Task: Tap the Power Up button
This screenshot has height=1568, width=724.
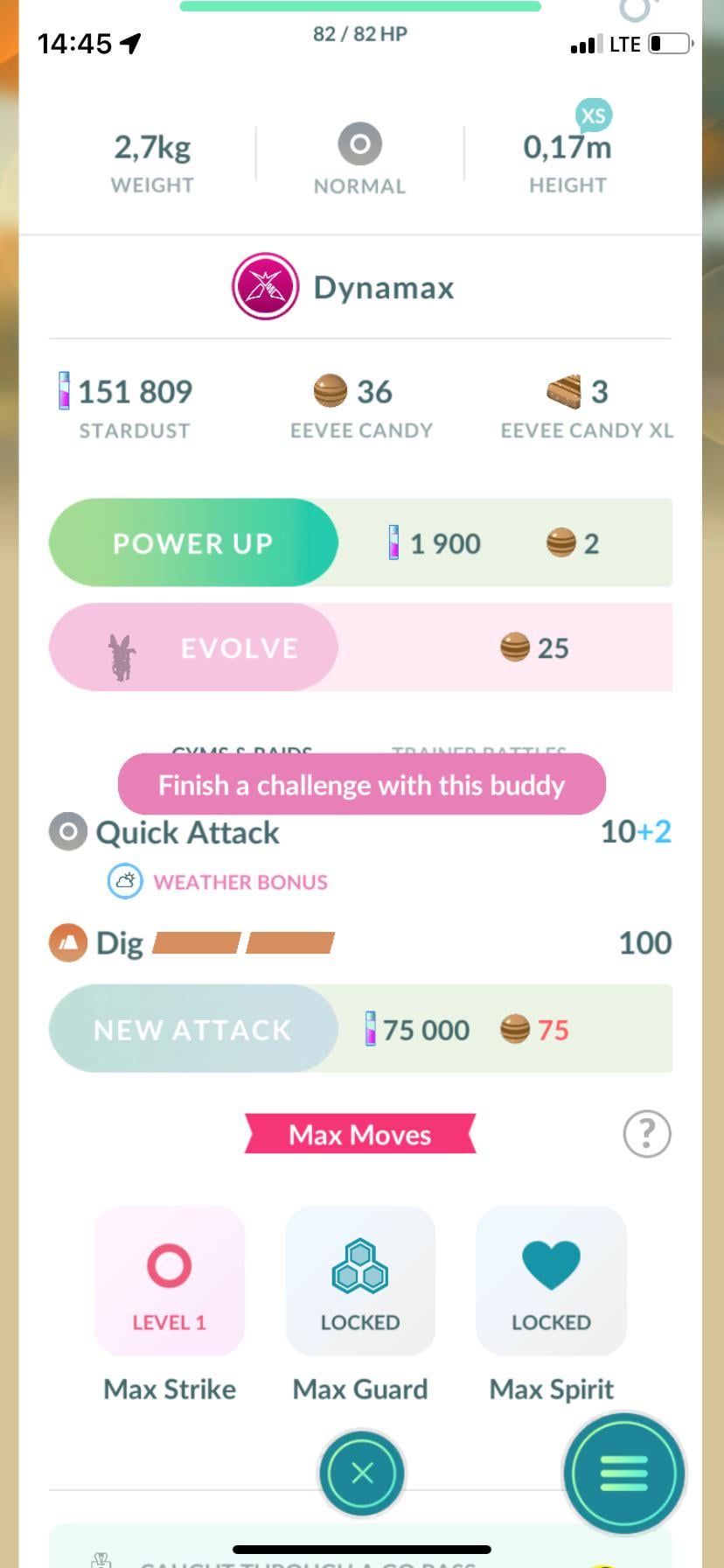Action: tap(193, 542)
